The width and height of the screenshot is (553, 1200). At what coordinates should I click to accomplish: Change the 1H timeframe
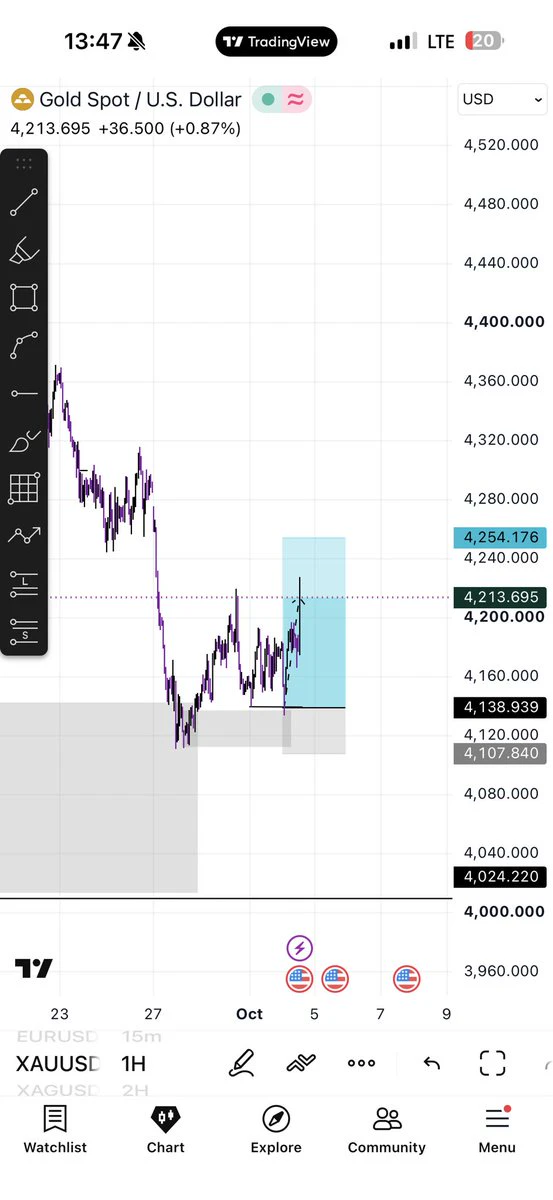(133, 1063)
